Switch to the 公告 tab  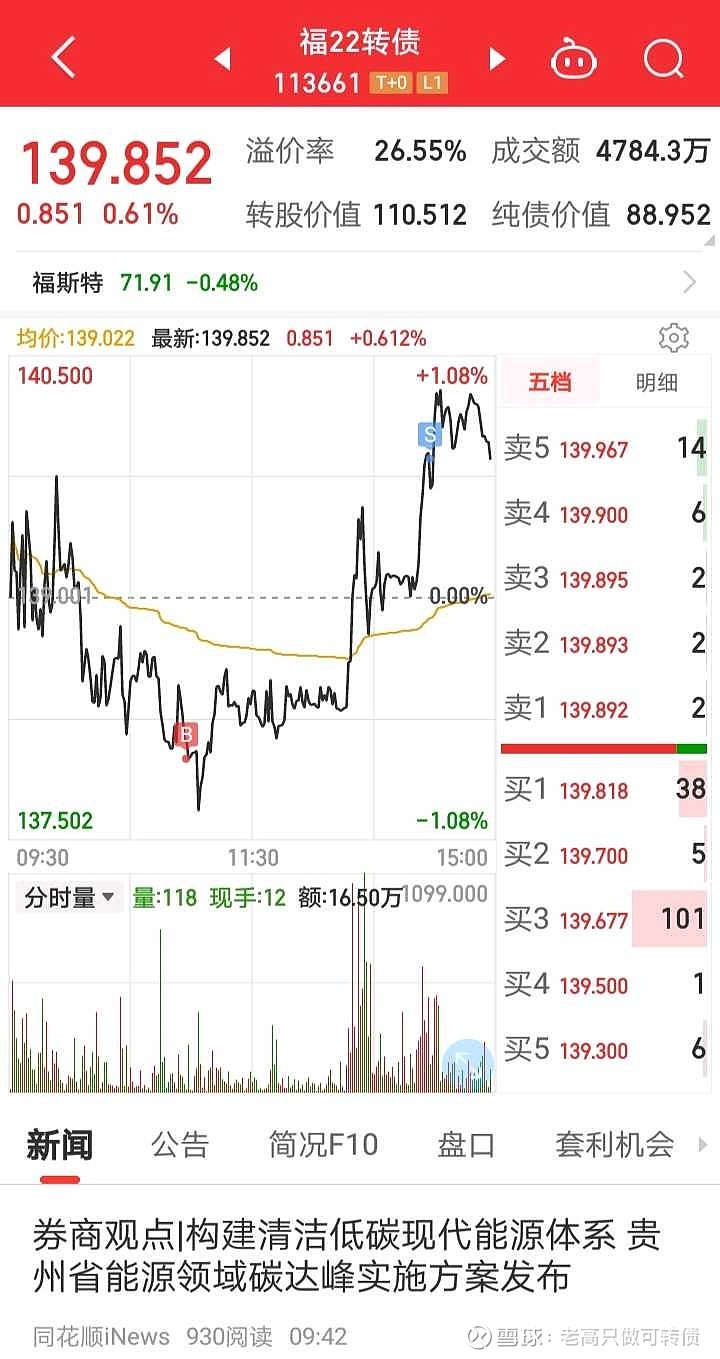pos(180,1145)
